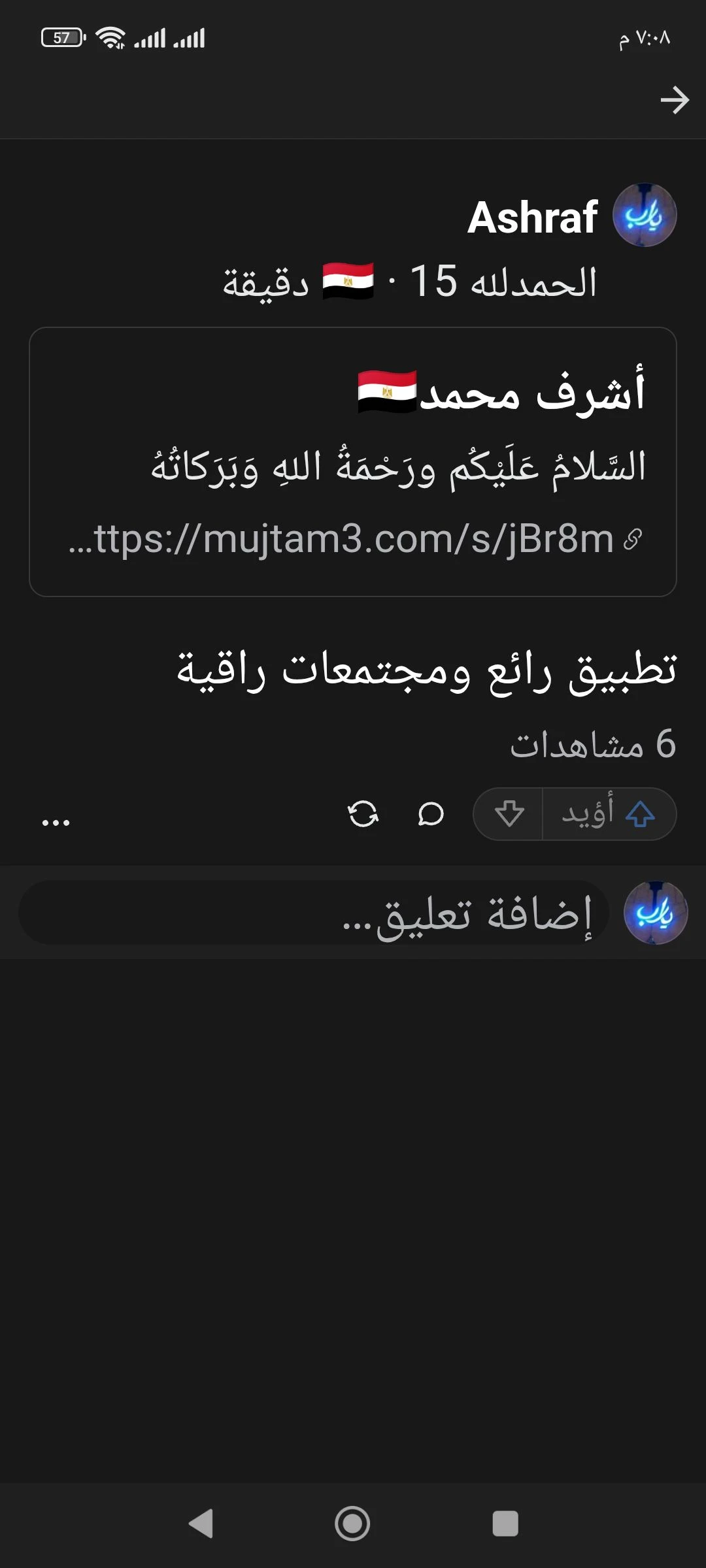Viewport: 706px width, 1568px height.
Task: Upvote the post with أؤيد
Action: click(x=609, y=814)
